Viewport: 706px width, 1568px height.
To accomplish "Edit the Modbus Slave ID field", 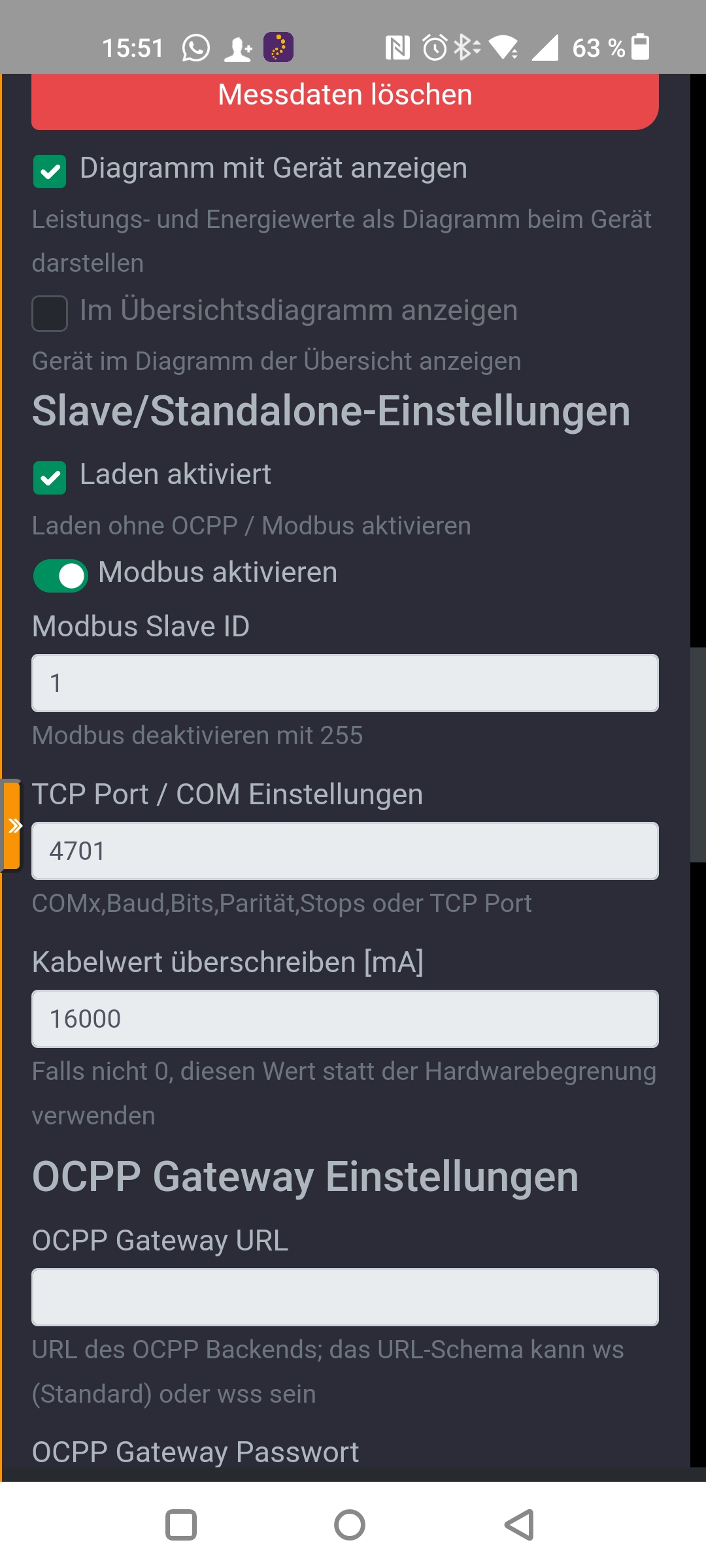I will pyautogui.click(x=345, y=683).
